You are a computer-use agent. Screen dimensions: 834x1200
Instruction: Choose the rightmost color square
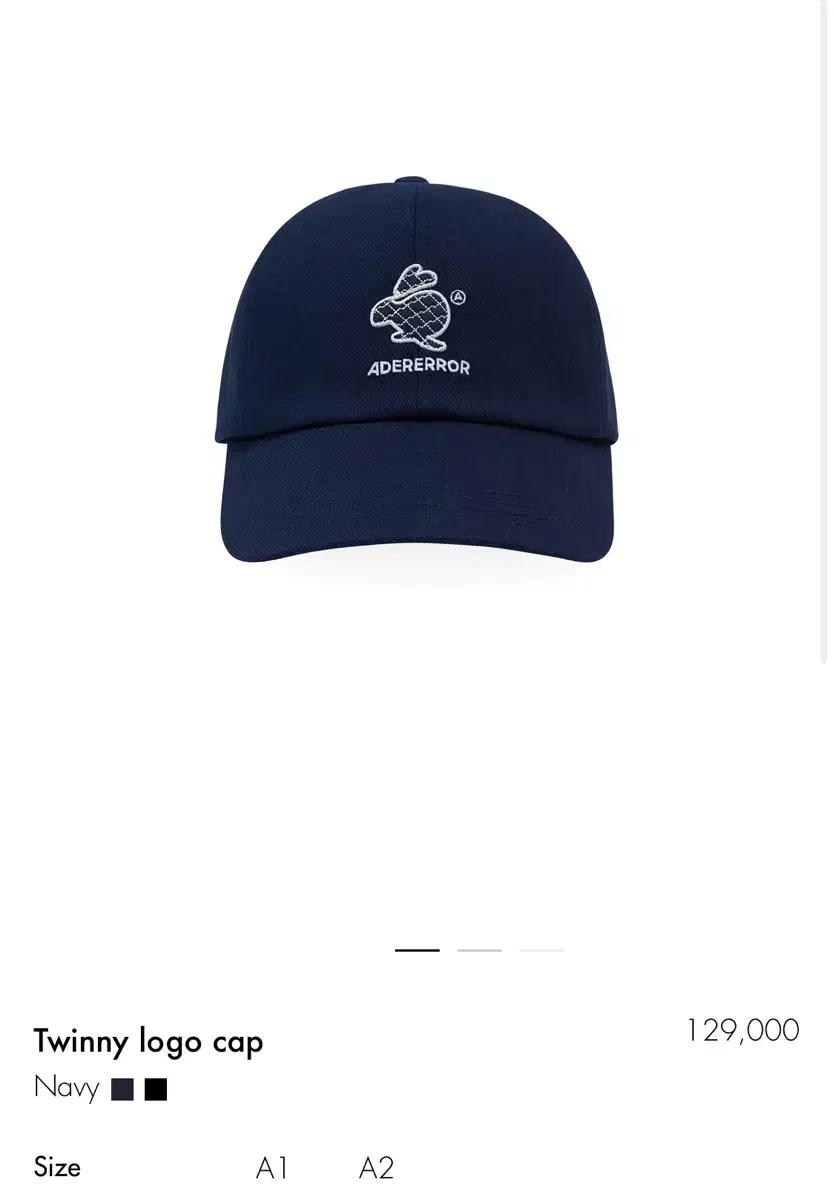click(x=156, y=1088)
